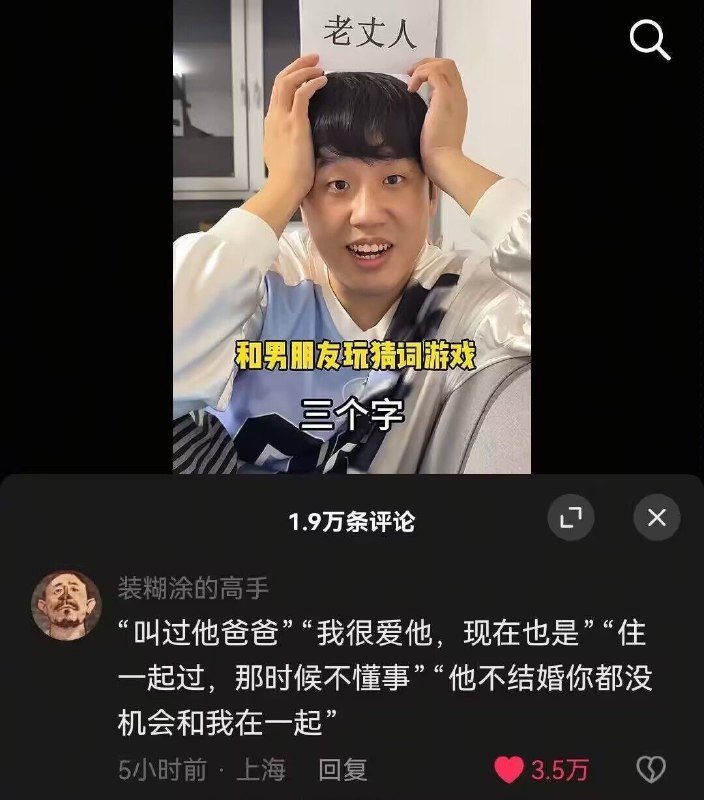Reply to 装糊涂的高手's comment via 回复
Image resolution: width=704 pixels, height=800 pixels.
coord(342,769)
